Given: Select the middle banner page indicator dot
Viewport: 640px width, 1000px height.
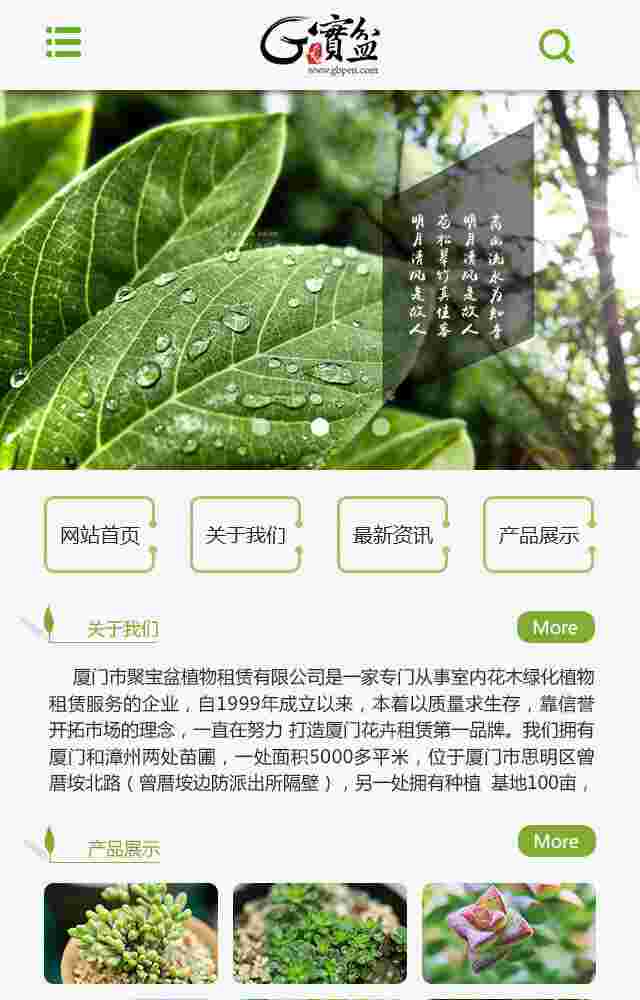Looking at the screenshot, I should point(320,427).
